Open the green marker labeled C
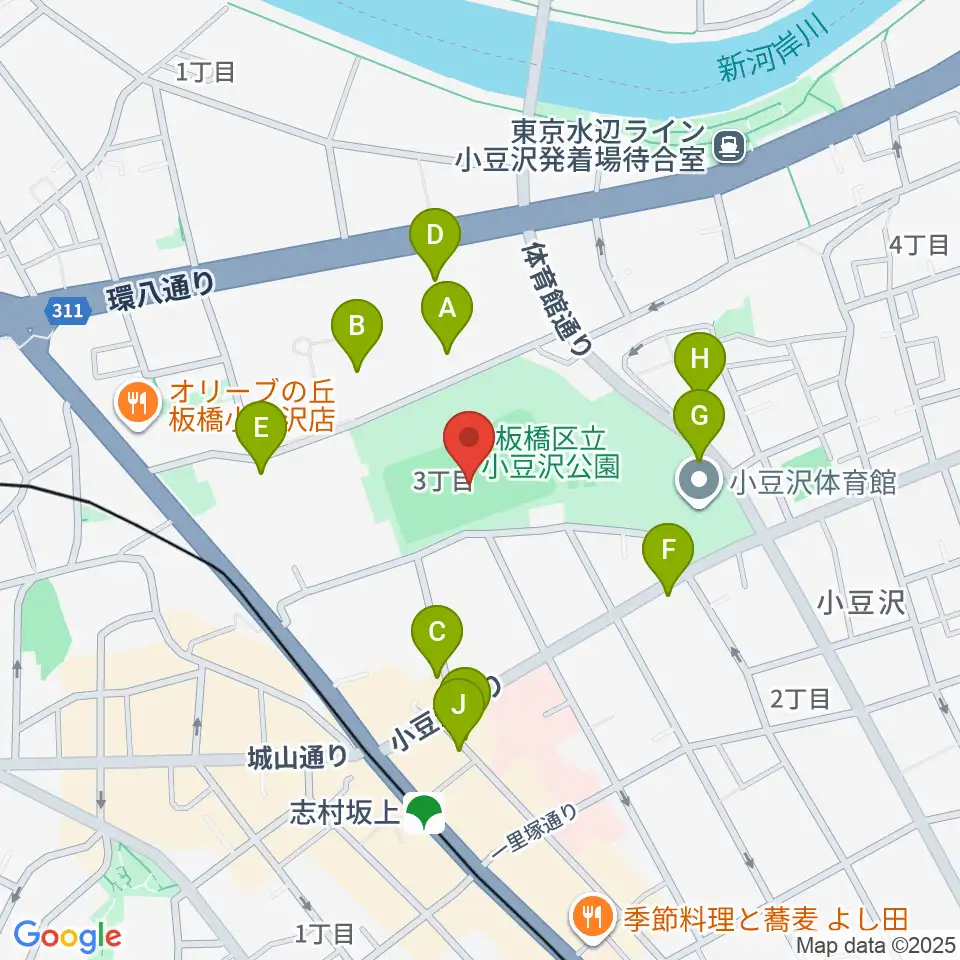The height and width of the screenshot is (960, 960). [x=437, y=640]
